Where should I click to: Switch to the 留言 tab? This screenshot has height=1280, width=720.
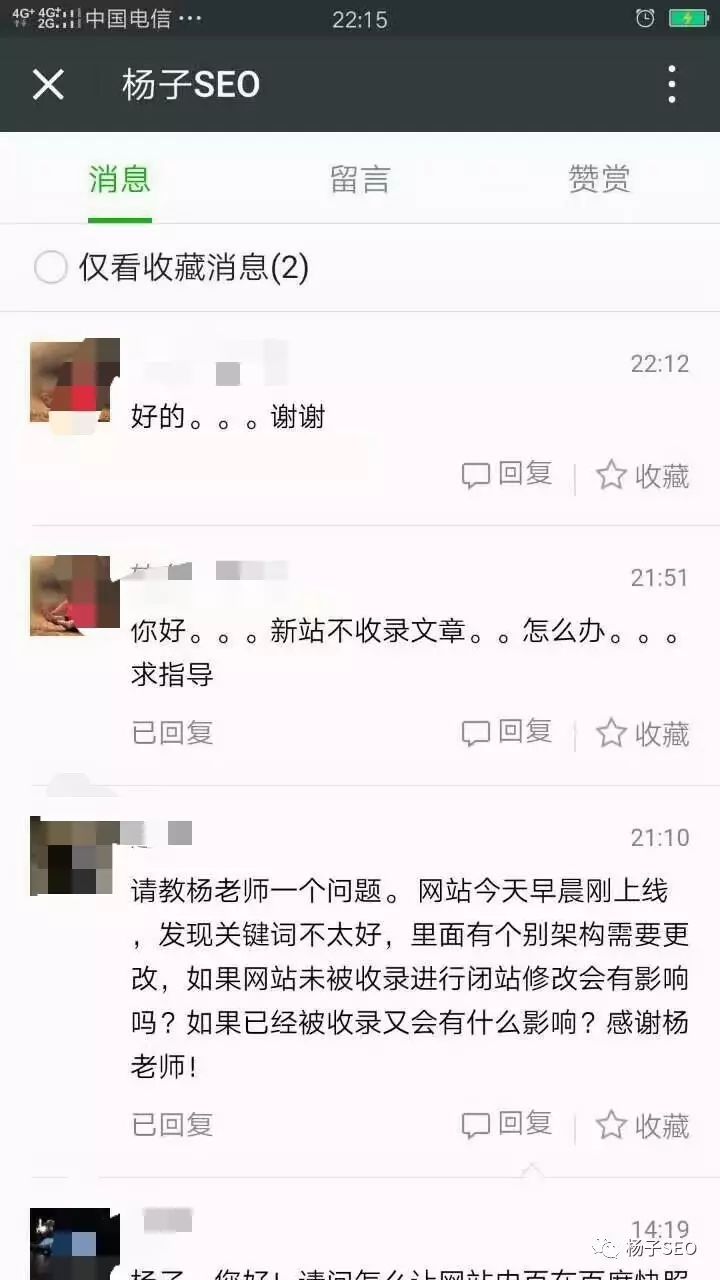point(359,180)
